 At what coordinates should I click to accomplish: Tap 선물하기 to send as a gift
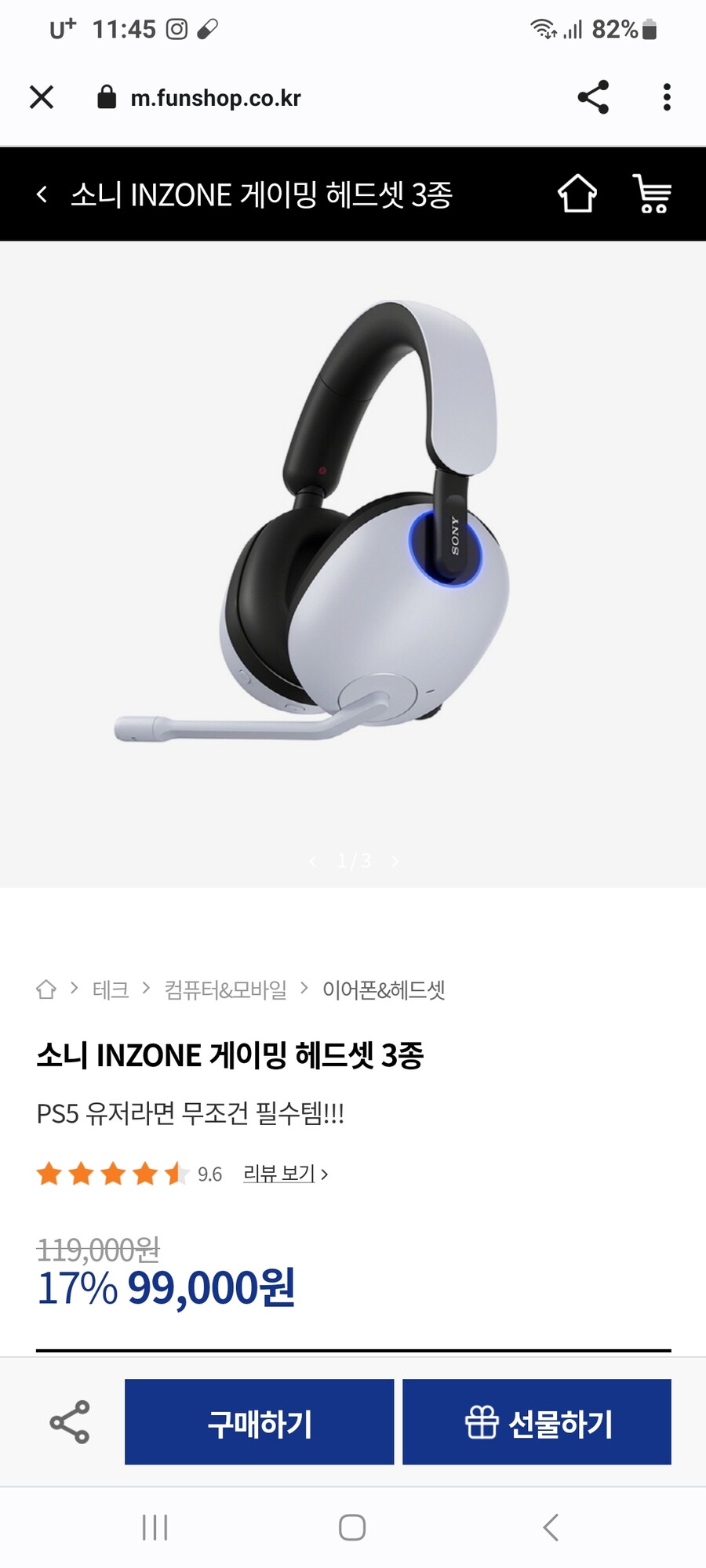537,1422
